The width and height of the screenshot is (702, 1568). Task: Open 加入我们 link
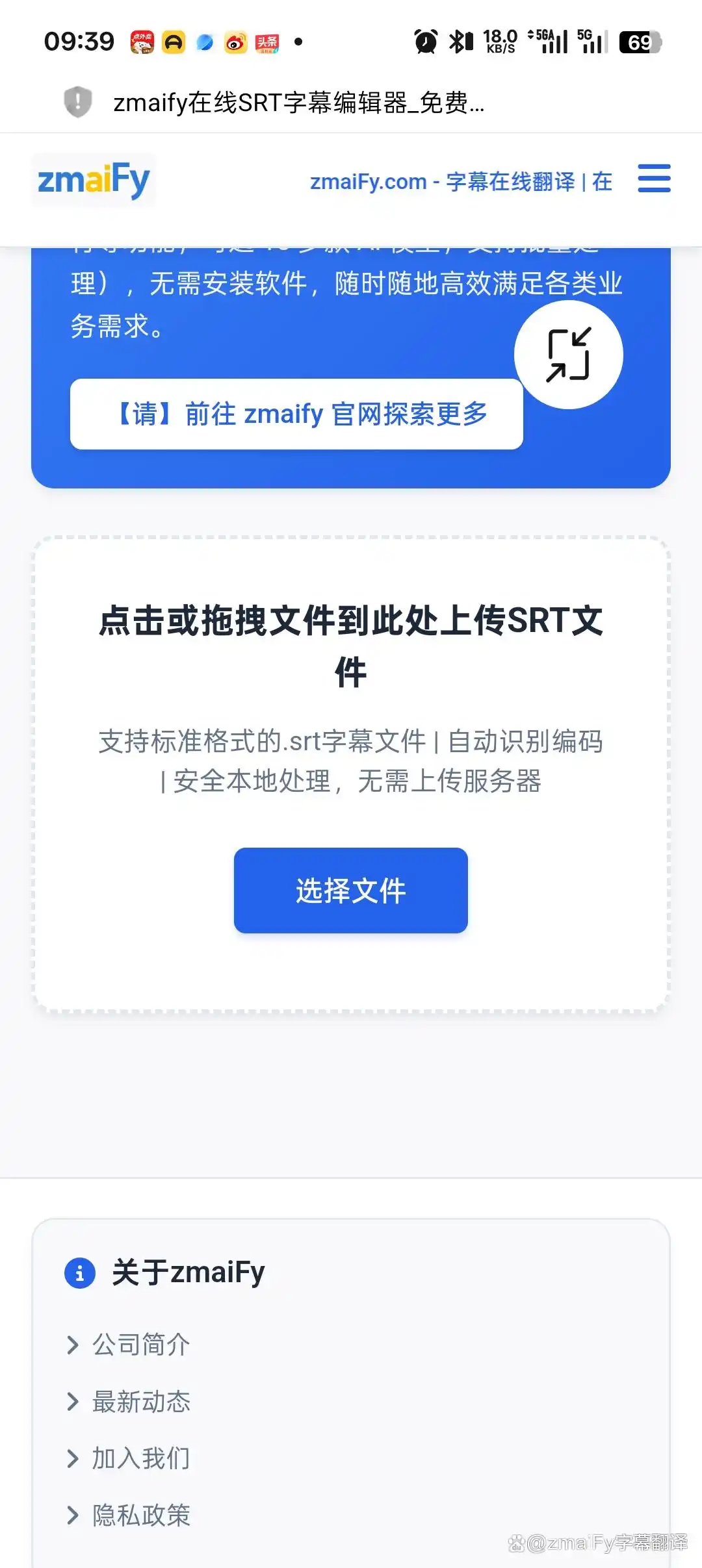(141, 1458)
